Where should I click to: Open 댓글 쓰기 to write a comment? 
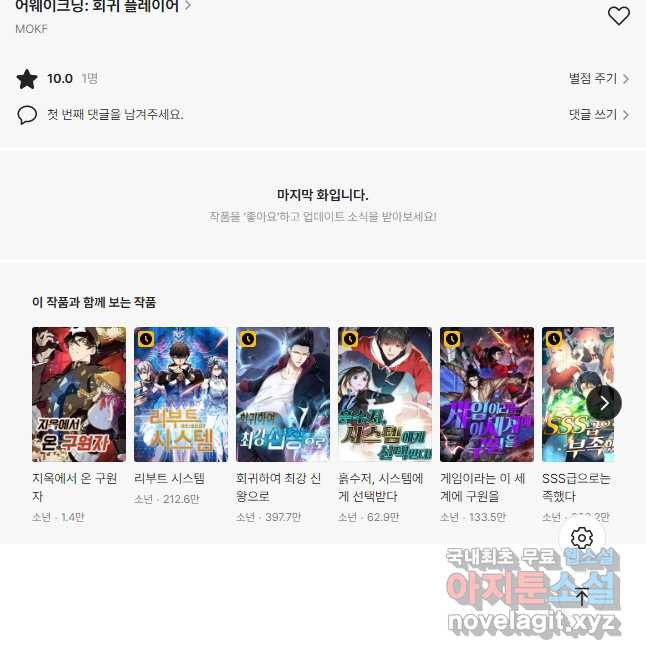pos(598,115)
